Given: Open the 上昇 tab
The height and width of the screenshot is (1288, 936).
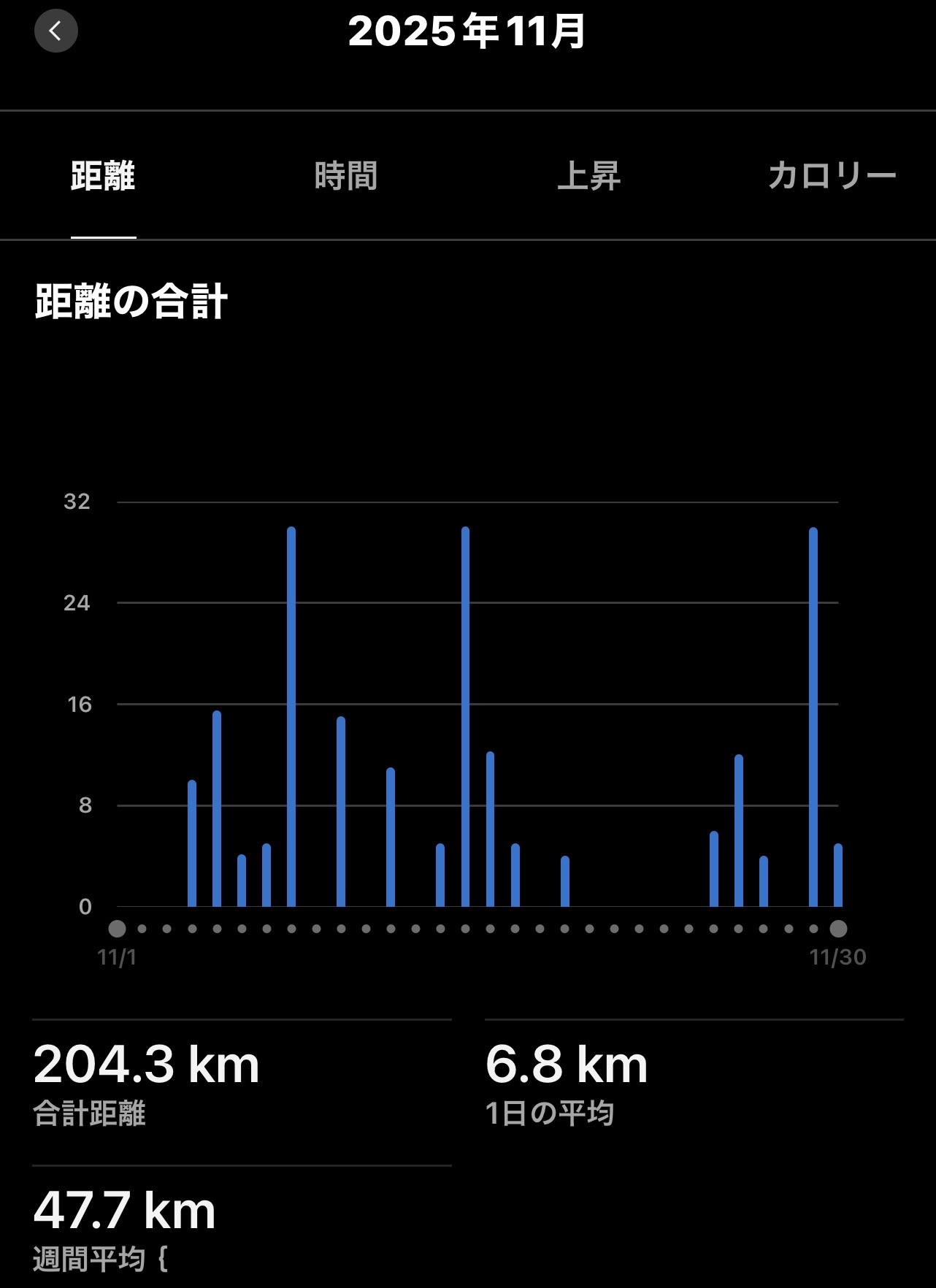Looking at the screenshot, I should tap(589, 177).
